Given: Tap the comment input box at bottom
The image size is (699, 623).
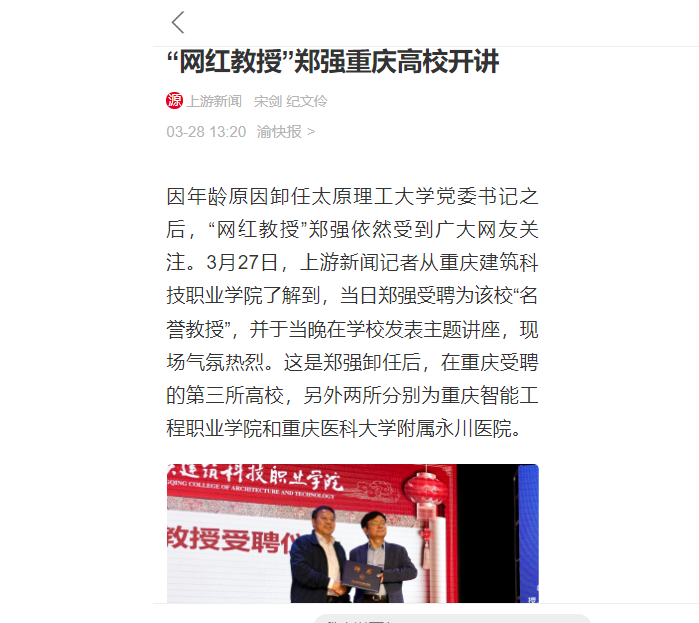Looking at the screenshot, I should [452, 619].
